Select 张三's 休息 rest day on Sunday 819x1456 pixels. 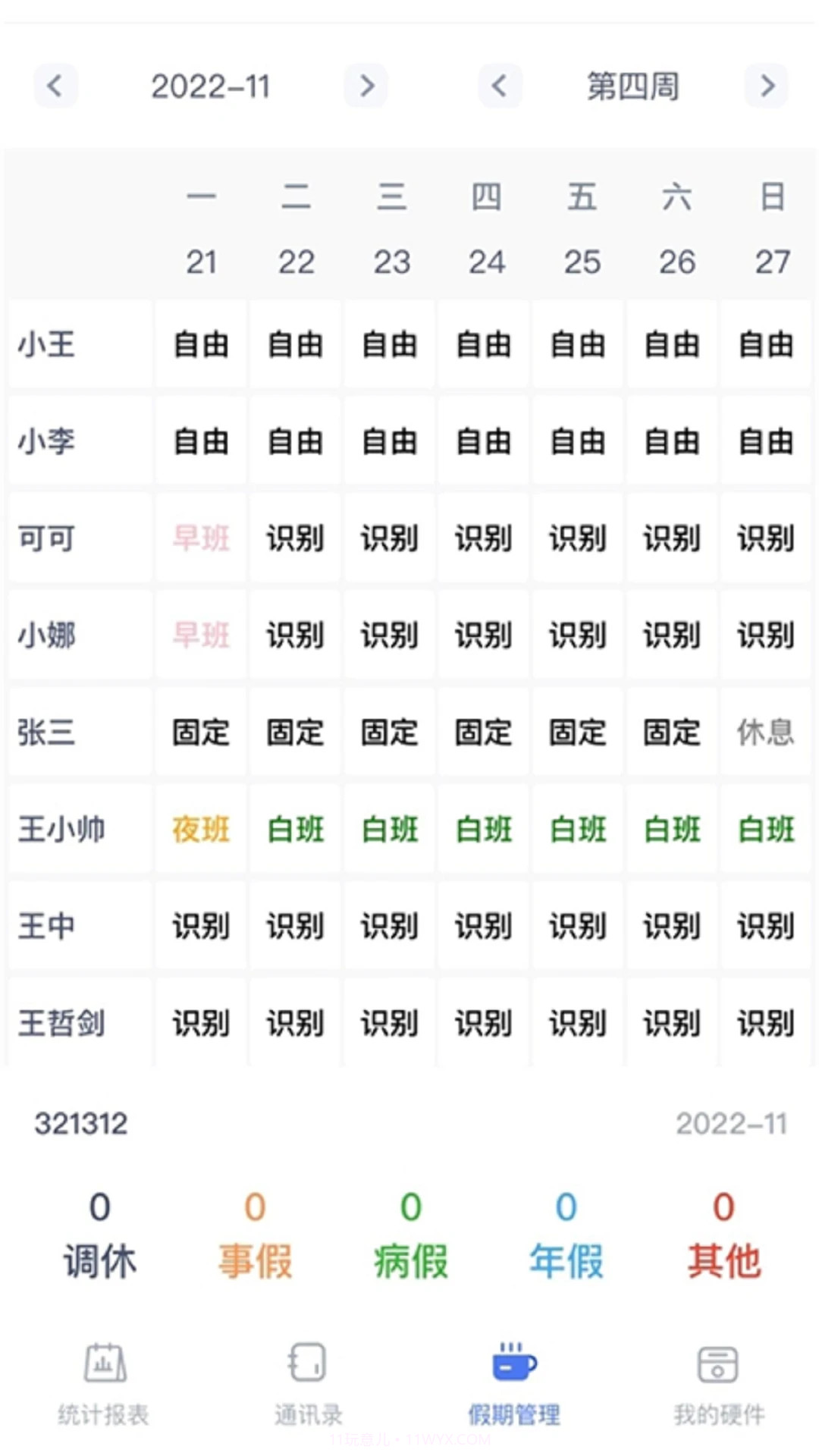766,732
